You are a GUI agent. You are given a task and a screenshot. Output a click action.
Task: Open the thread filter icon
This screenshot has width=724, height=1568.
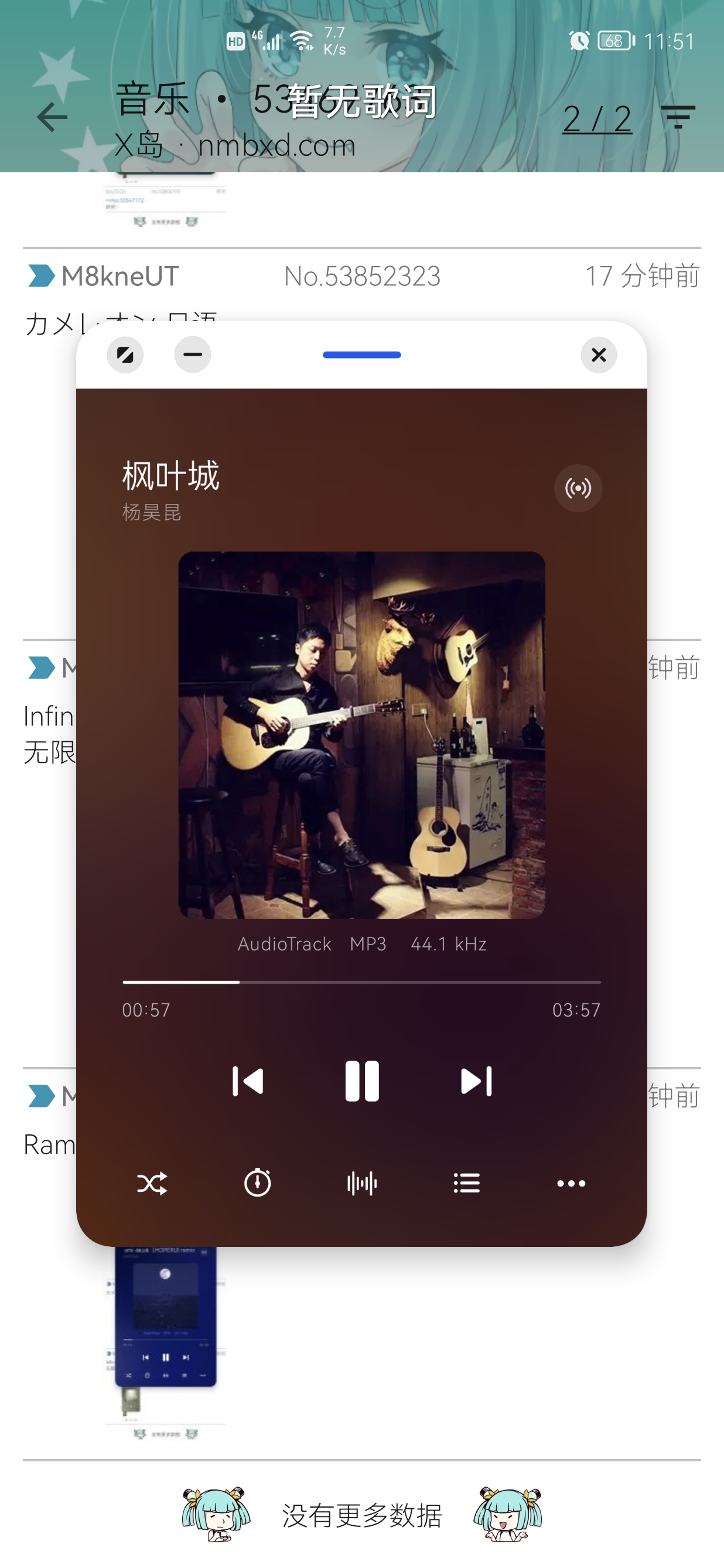[x=678, y=117]
